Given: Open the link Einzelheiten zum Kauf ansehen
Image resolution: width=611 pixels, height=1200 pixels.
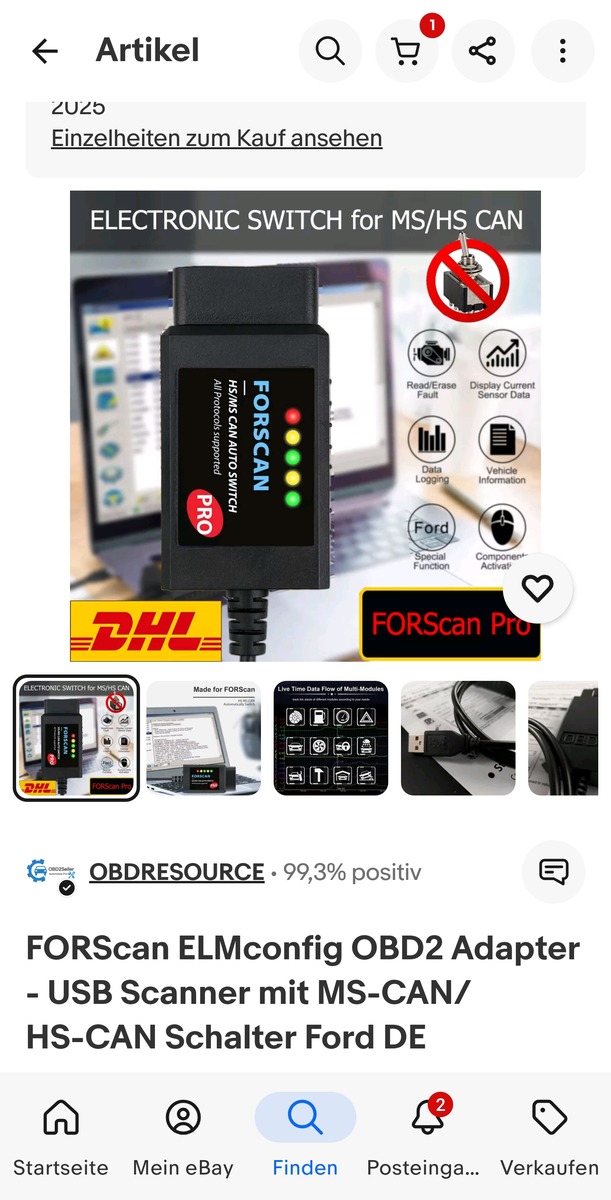Looking at the screenshot, I should pyautogui.click(x=216, y=138).
